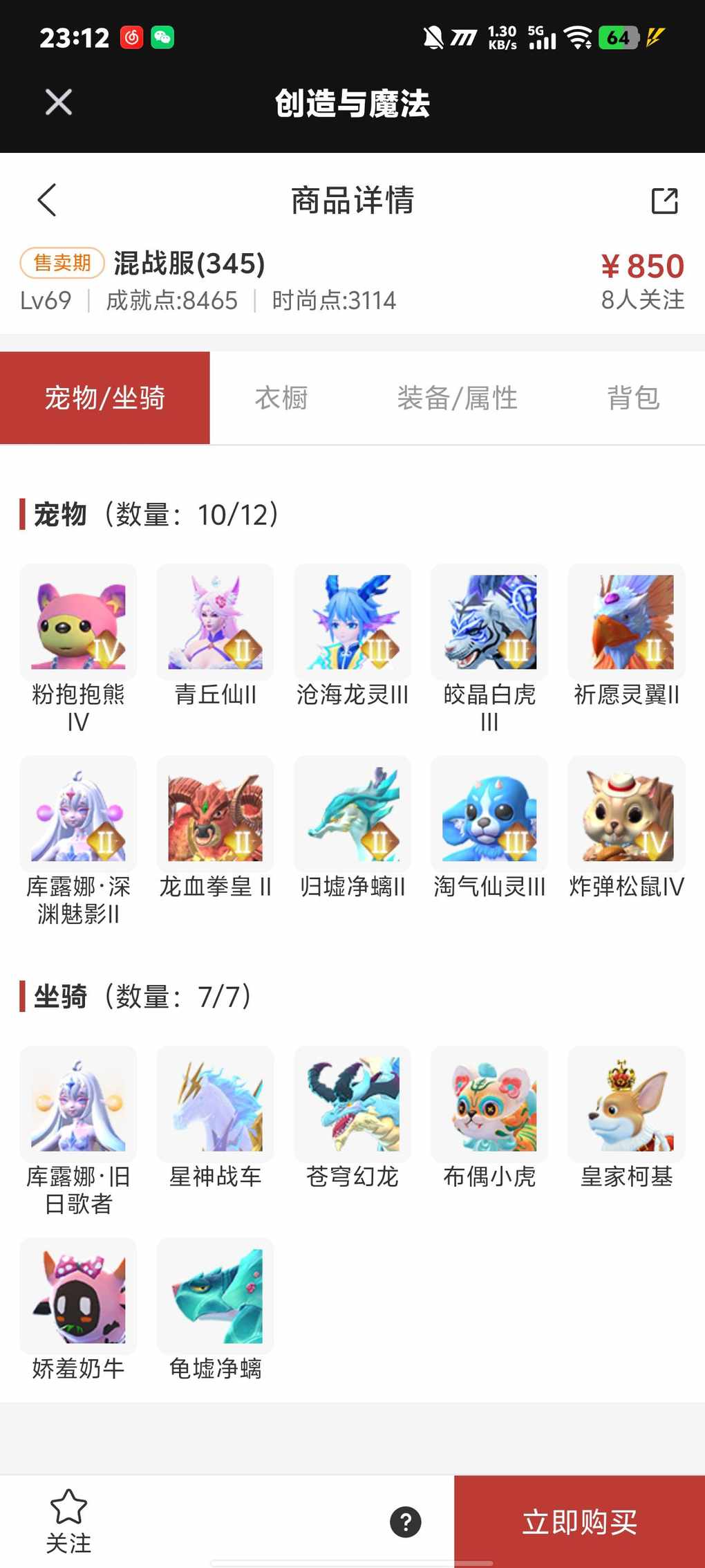Select the 宠物/坐骑 tab
This screenshot has width=705, height=1568.
105,398
